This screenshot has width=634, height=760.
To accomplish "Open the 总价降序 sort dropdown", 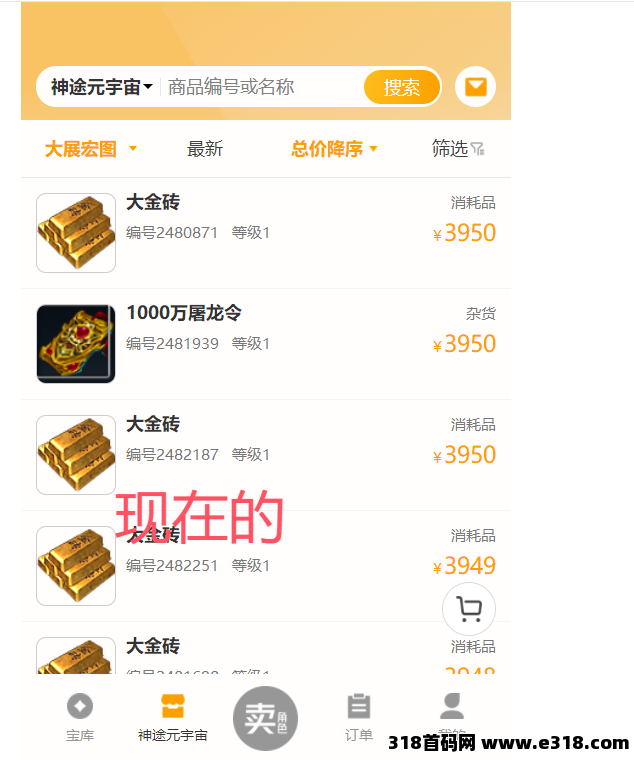I will [335, 149].
